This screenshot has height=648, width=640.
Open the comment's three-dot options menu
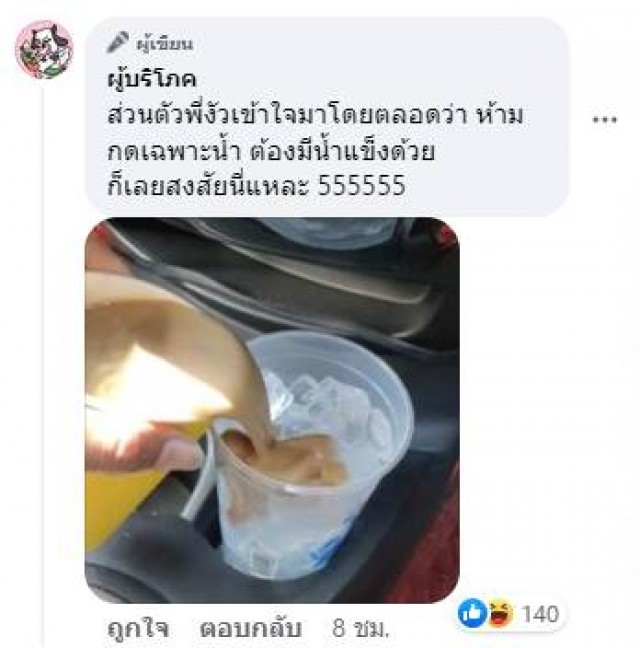pyautogui.click(x=604, y=119)
